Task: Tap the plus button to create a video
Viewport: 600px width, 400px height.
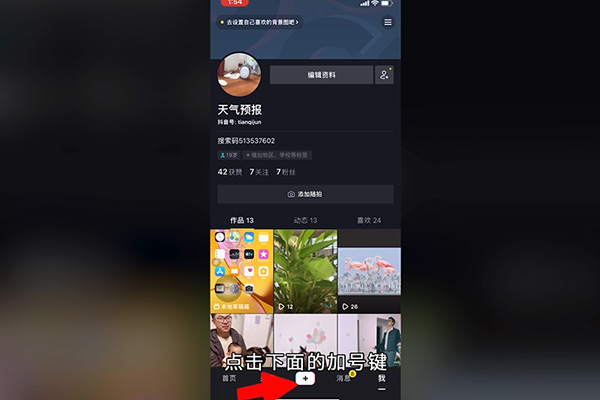Action: click(x=305, y=378)
